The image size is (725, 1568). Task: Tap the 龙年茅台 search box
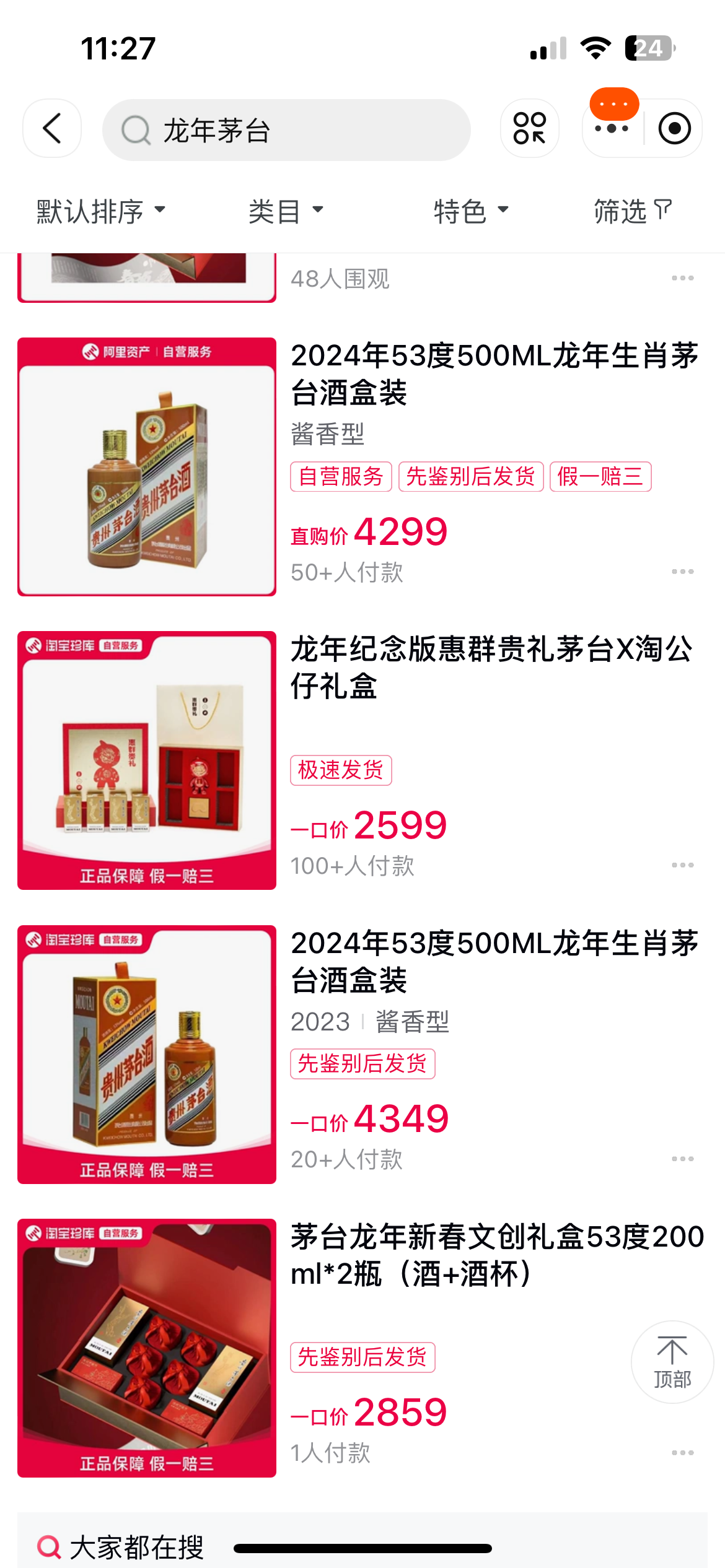click(286, 130)
